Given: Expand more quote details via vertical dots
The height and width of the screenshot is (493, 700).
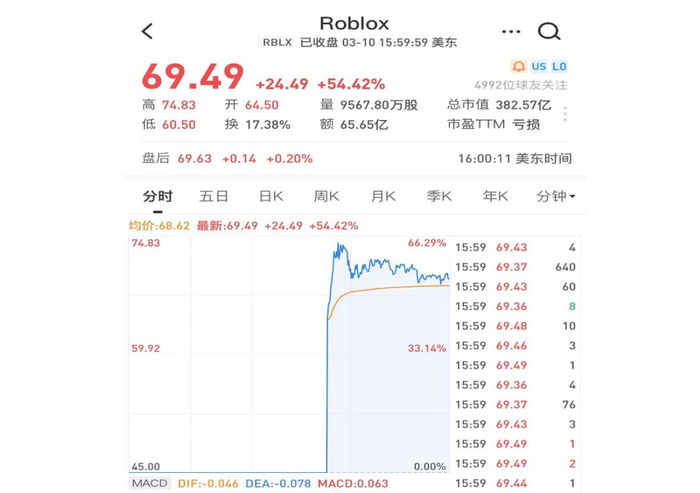Looking at the screenshot, I should [x=565, y=115].
